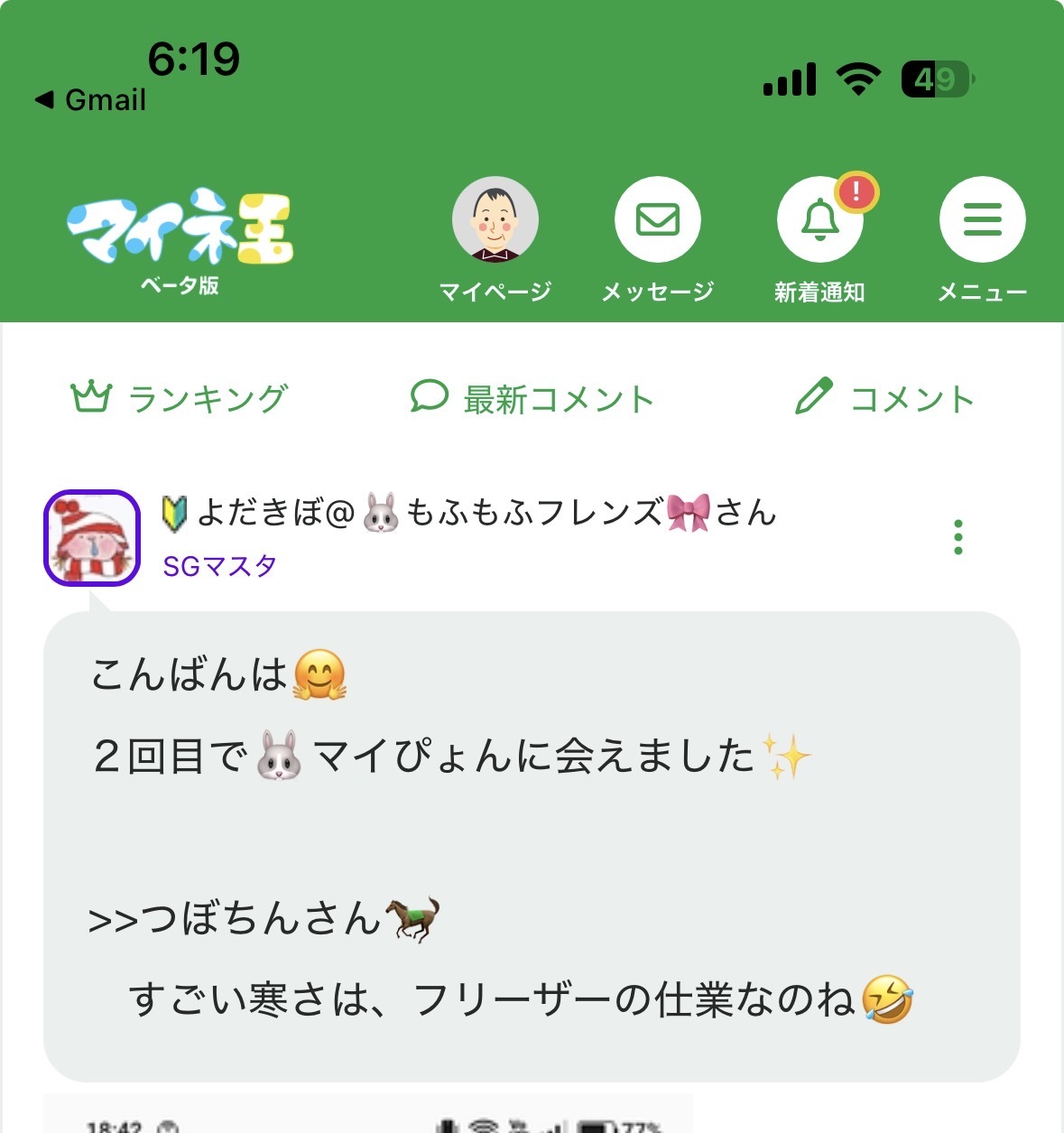Switch to the ランキング tab
Image resolution: width=1064 pixels, height=1133 pixels.
[x=180, y=398]
